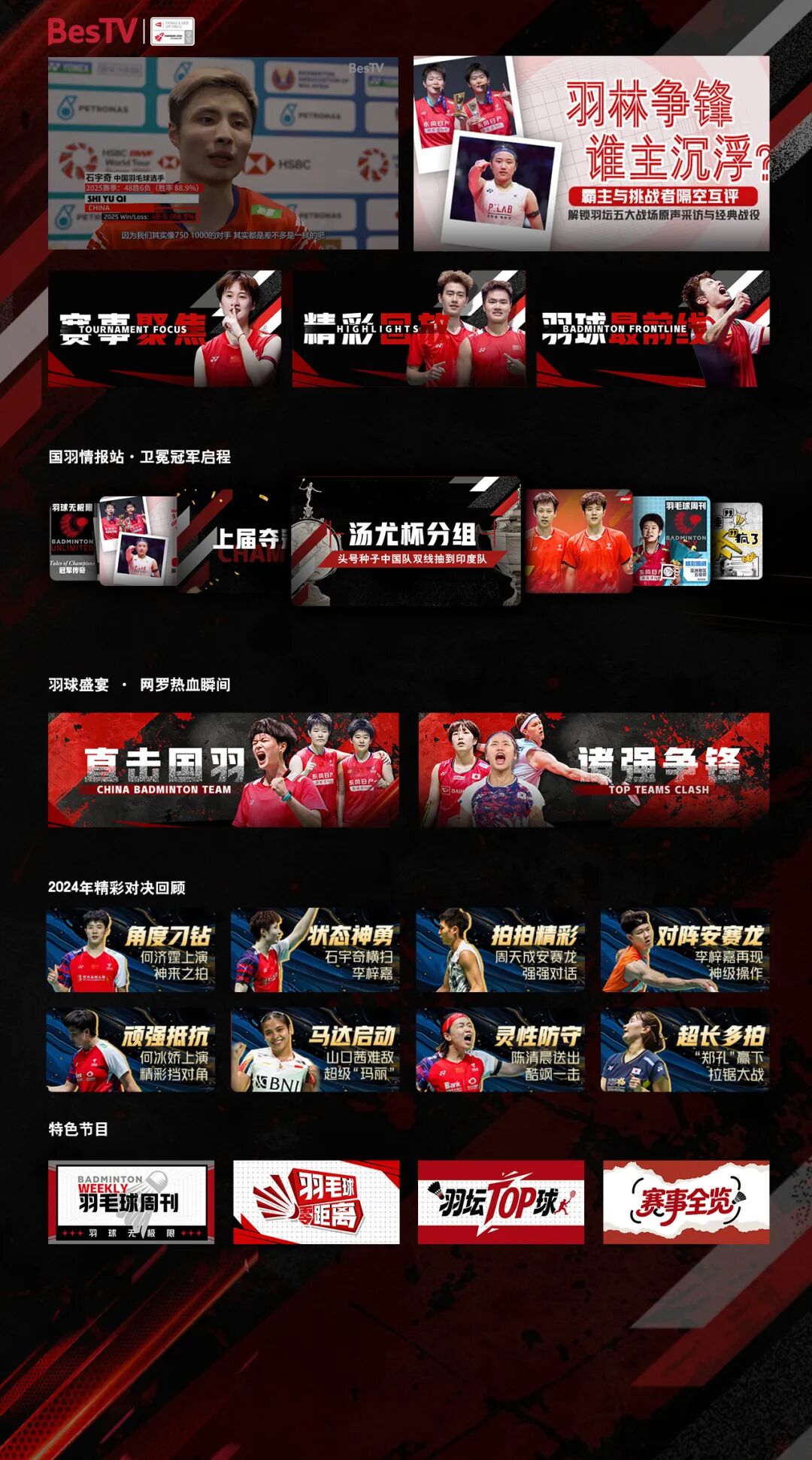Open the 诸强争锋 Top Teams Clash banner
Viewport: 812px width, 1460px height.
coord(594,769)
